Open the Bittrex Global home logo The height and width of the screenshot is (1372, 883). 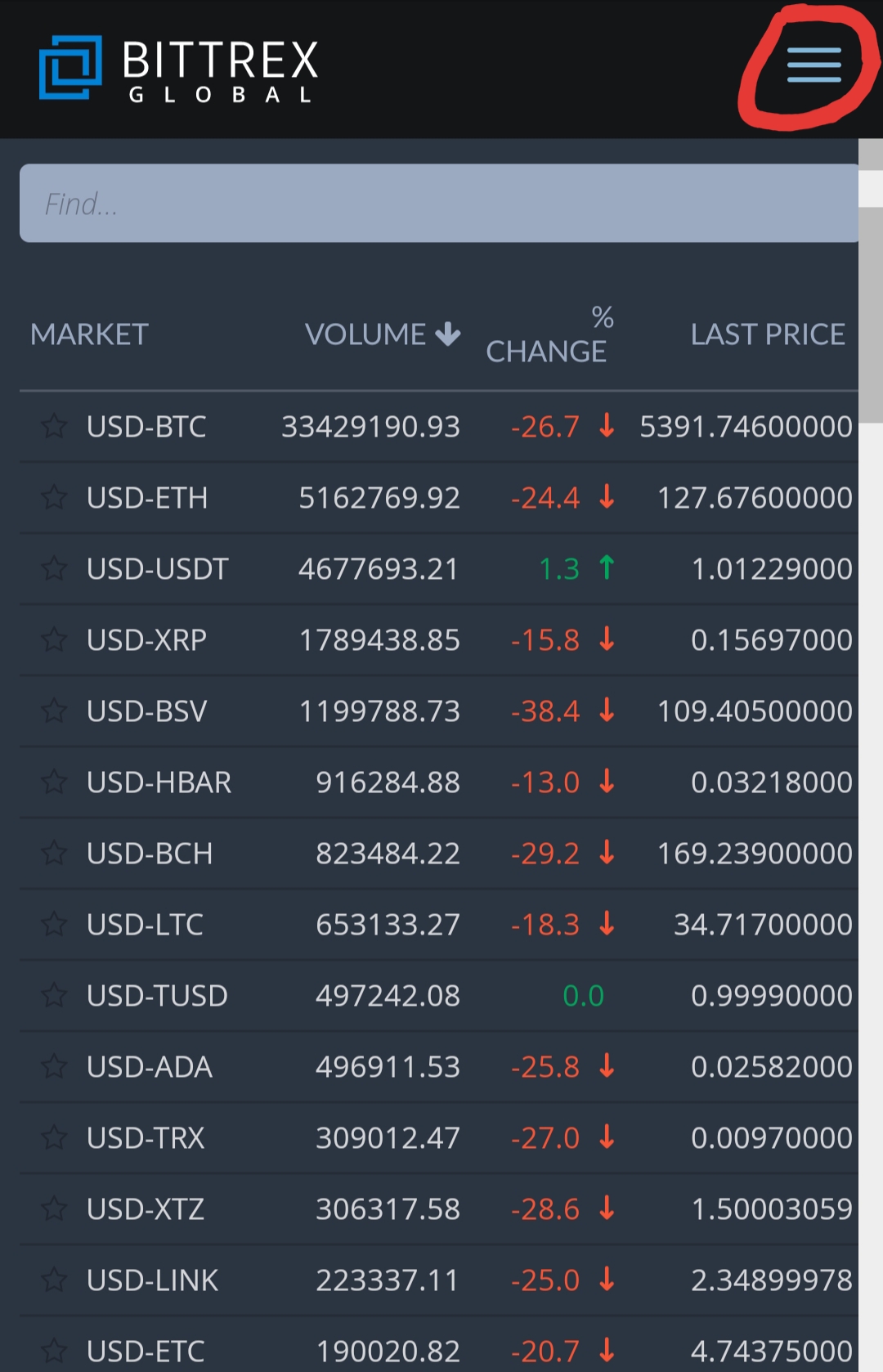coord(178,69)
